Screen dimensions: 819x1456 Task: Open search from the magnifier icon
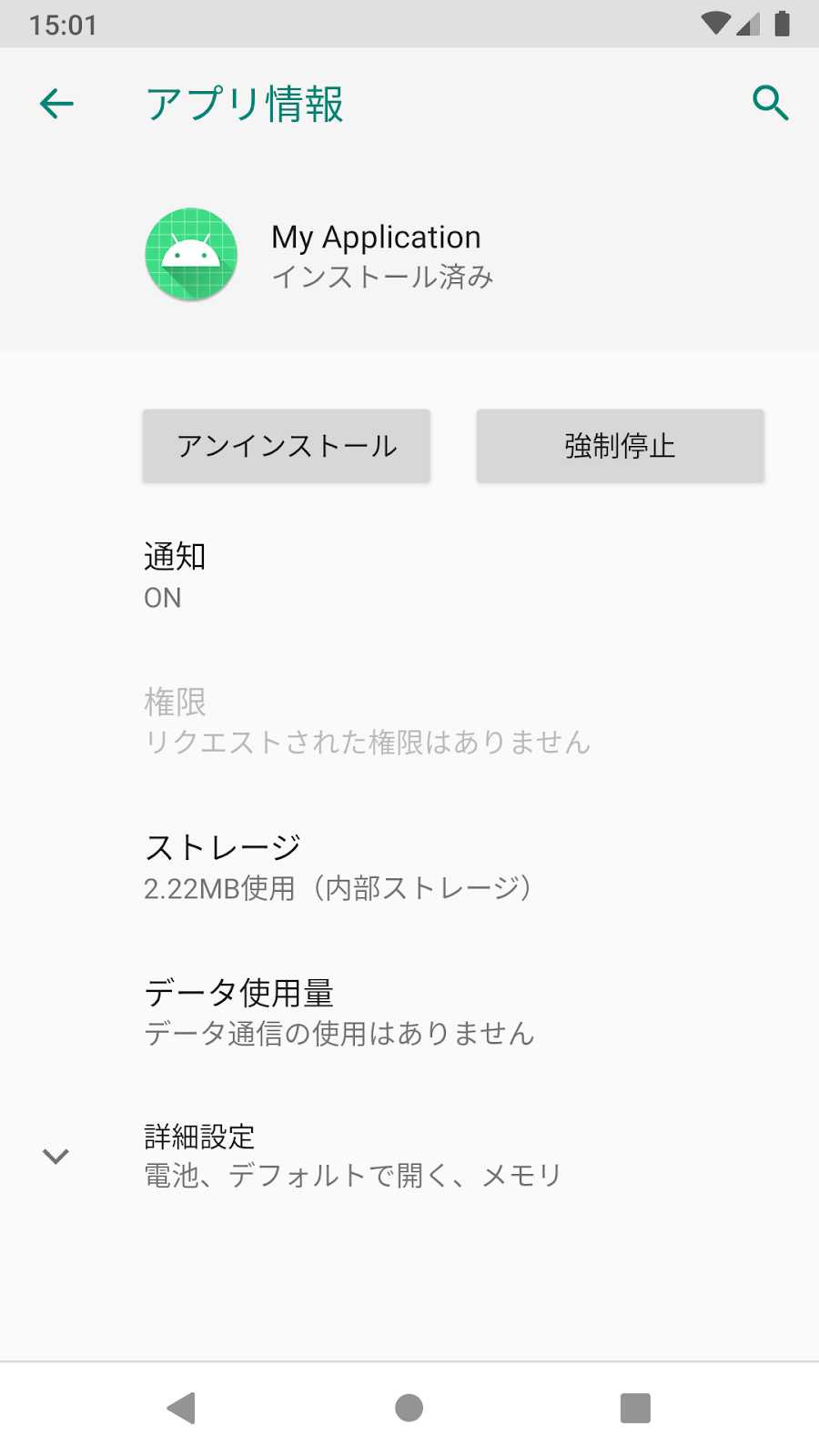[770, 104]
